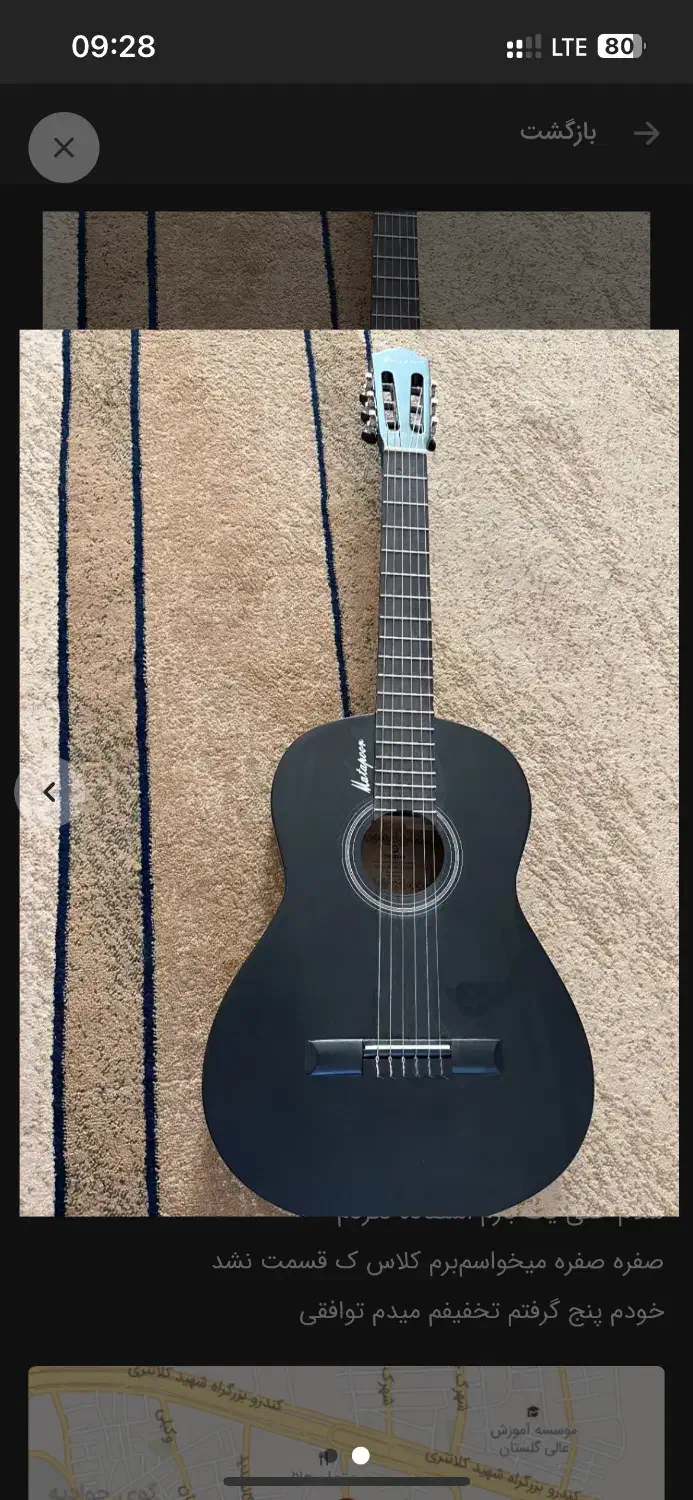
Task: Show the previous guitar photo
Action: click(x=49, y=792)
